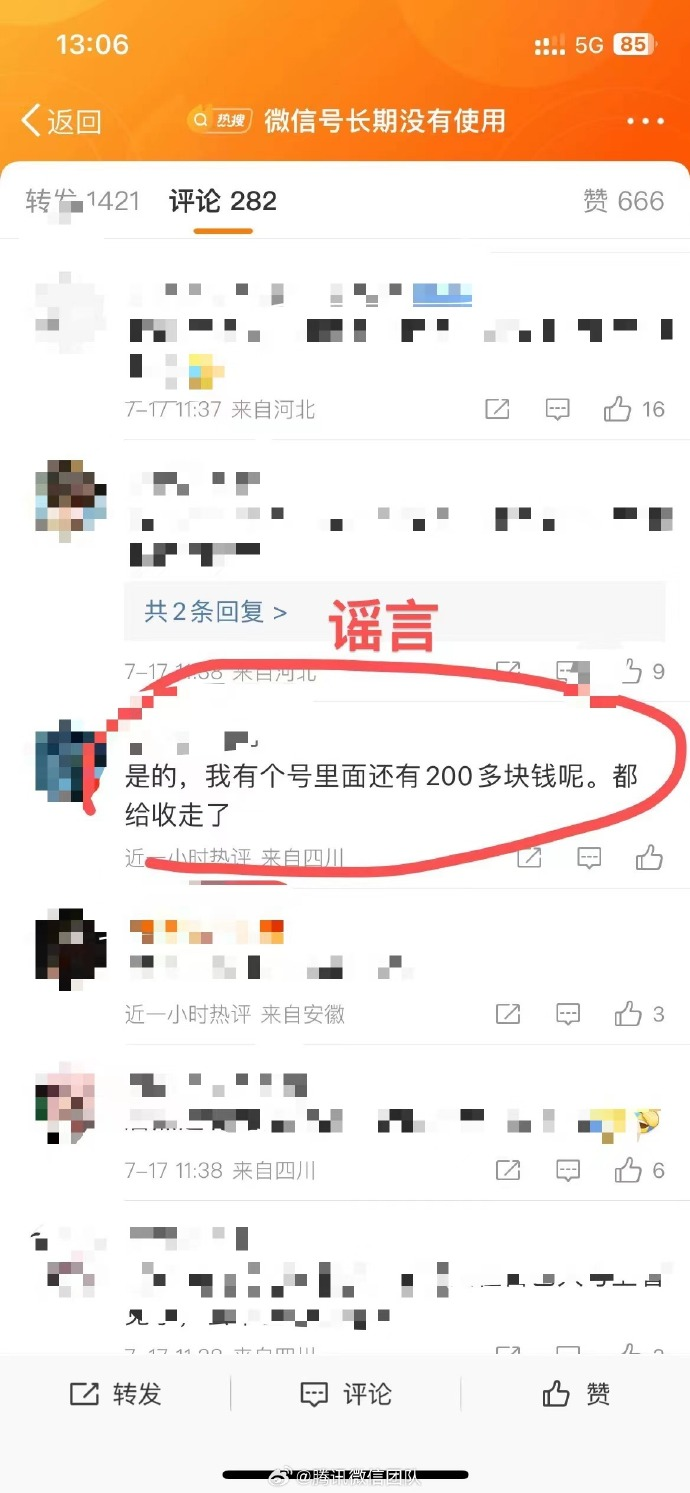
Task: Repost the 11:38 四川 comment with 6 likes
Action: (508, 1169)
